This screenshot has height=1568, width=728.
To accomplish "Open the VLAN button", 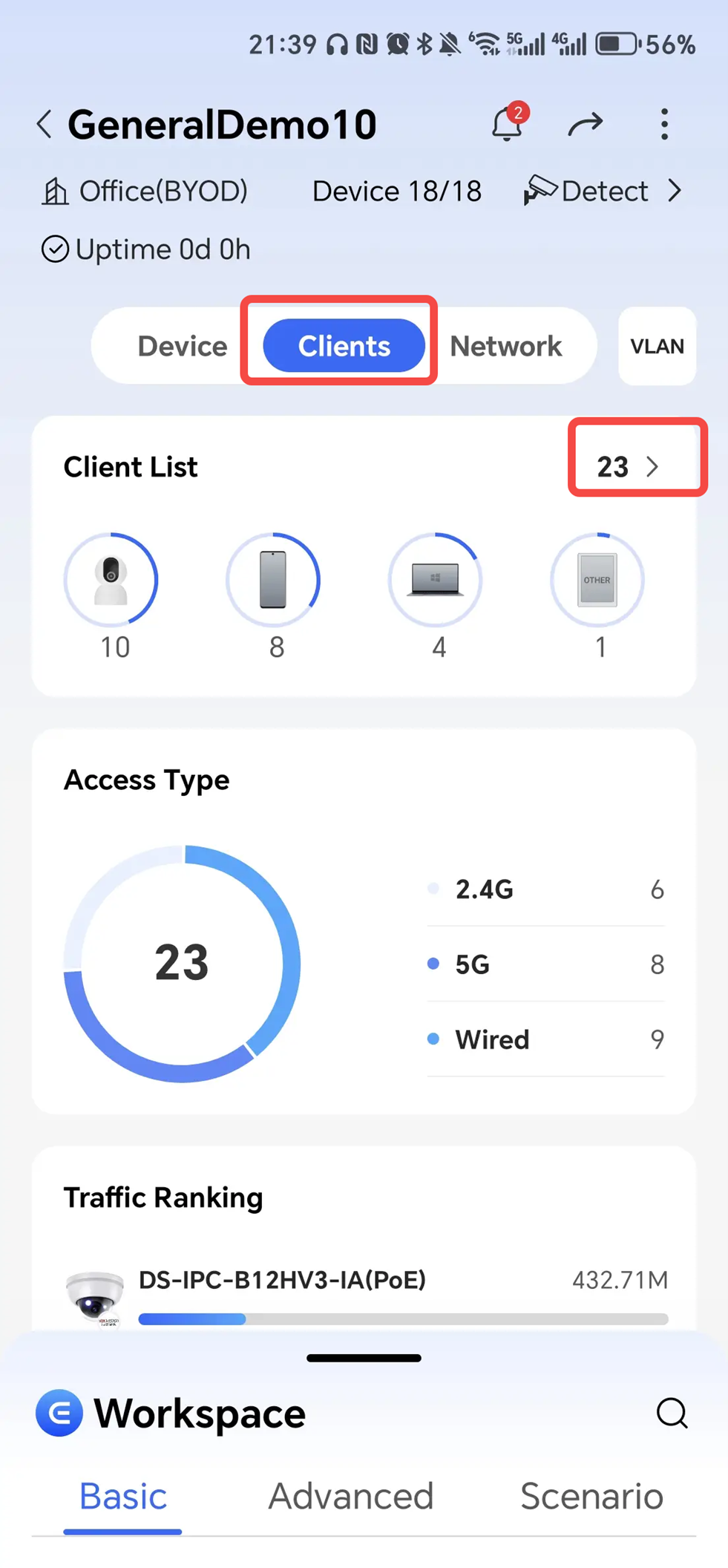I will (x=657, y=346).
